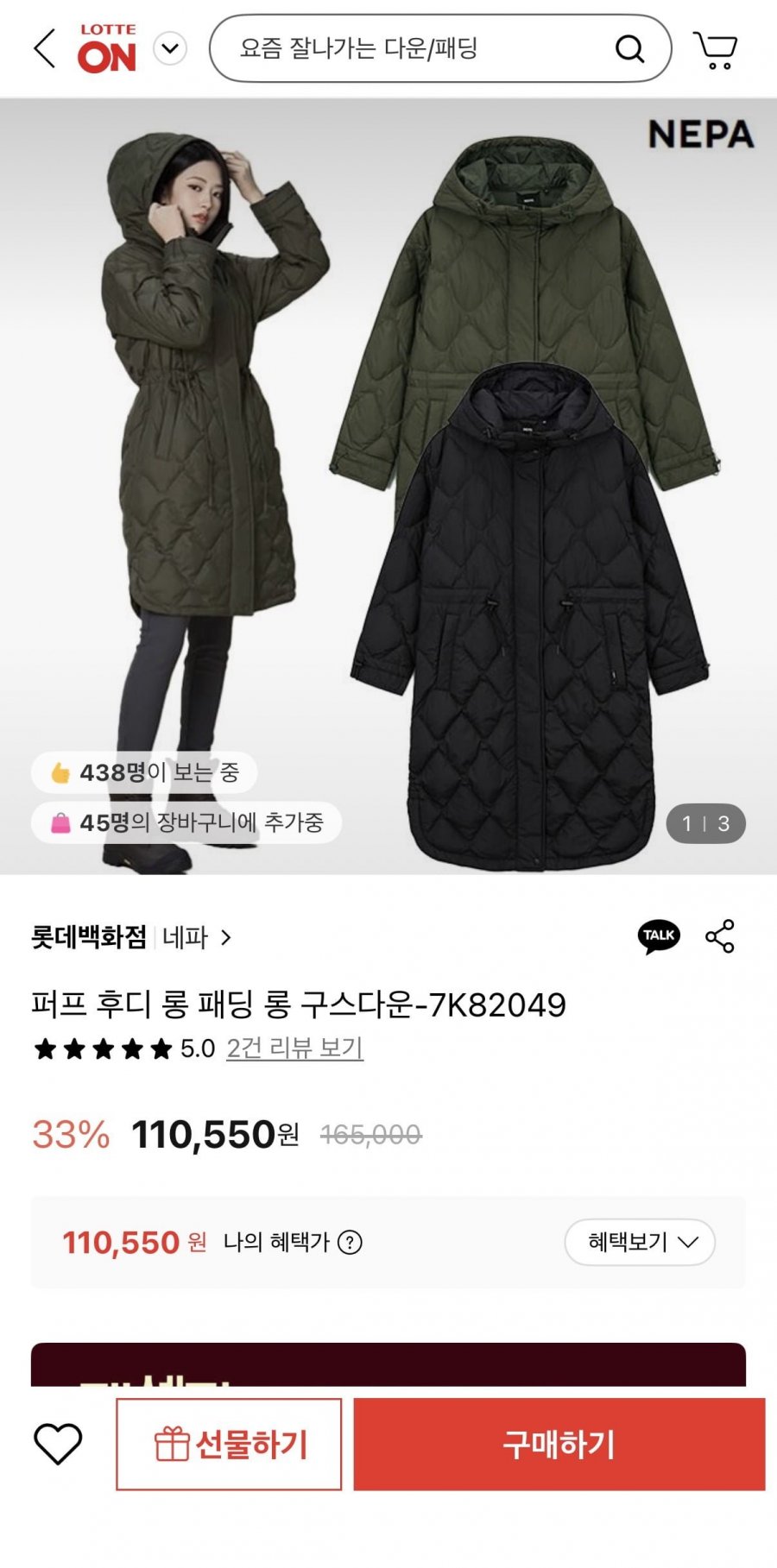Tap 구매하기 to purchase

pos(559,1444)
